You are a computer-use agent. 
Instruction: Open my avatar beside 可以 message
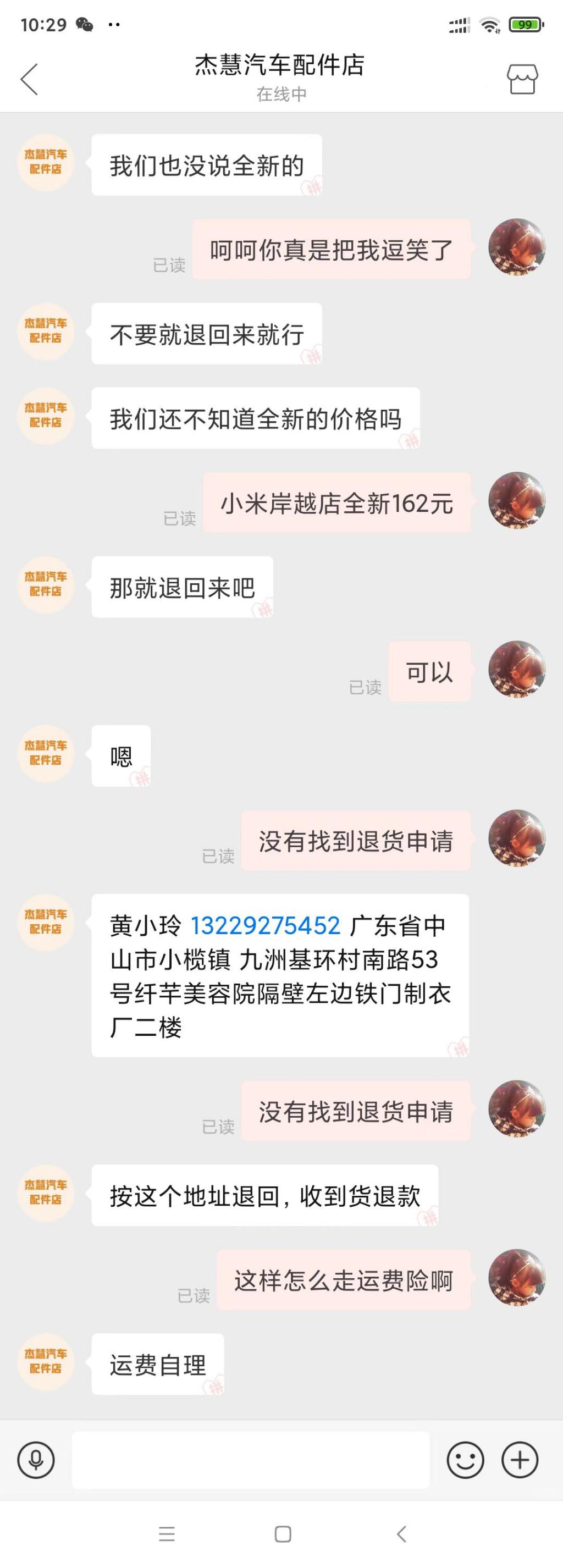[517, 669]
